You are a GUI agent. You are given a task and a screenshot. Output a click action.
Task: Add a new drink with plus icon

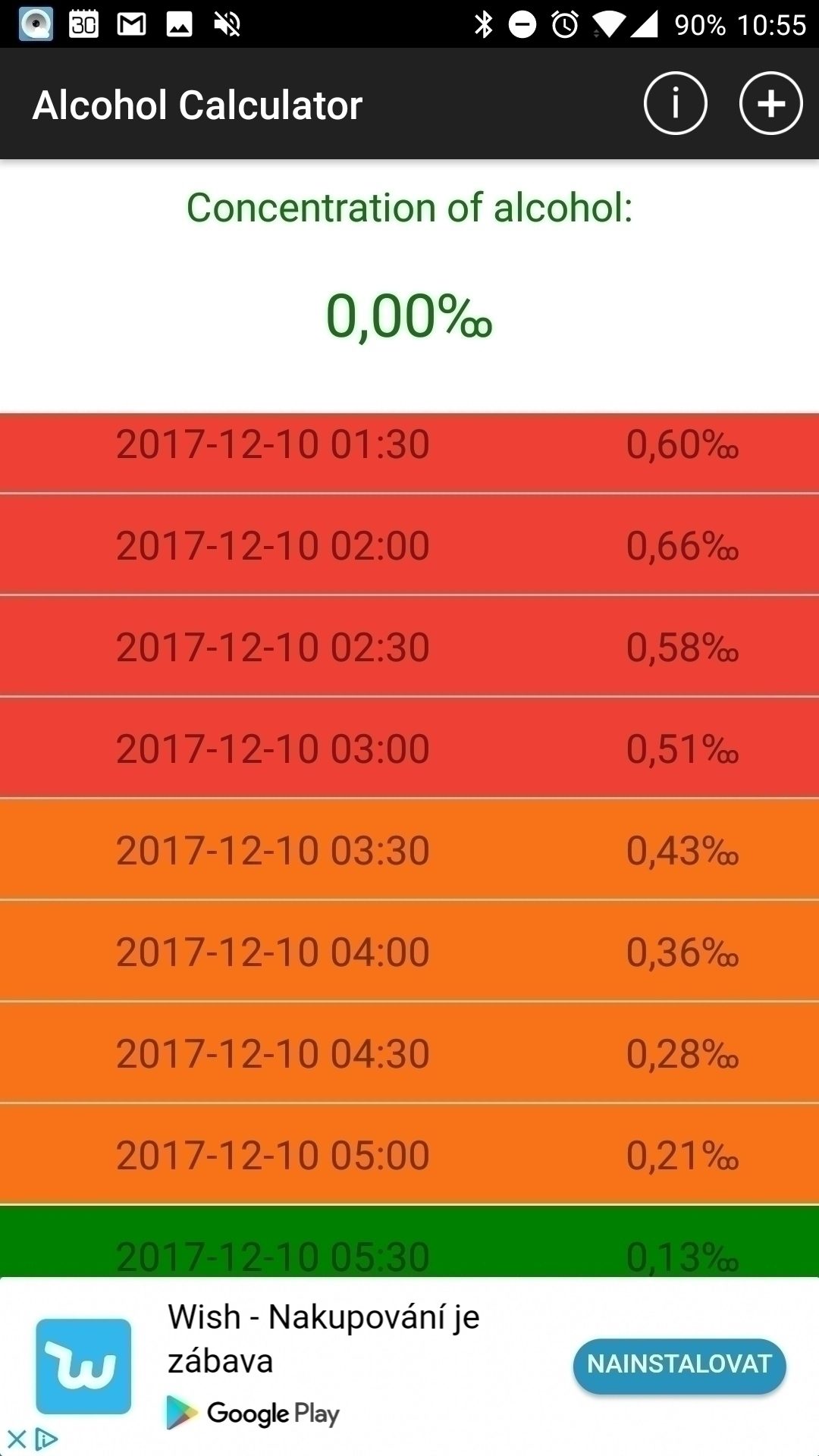coord(770,104)
